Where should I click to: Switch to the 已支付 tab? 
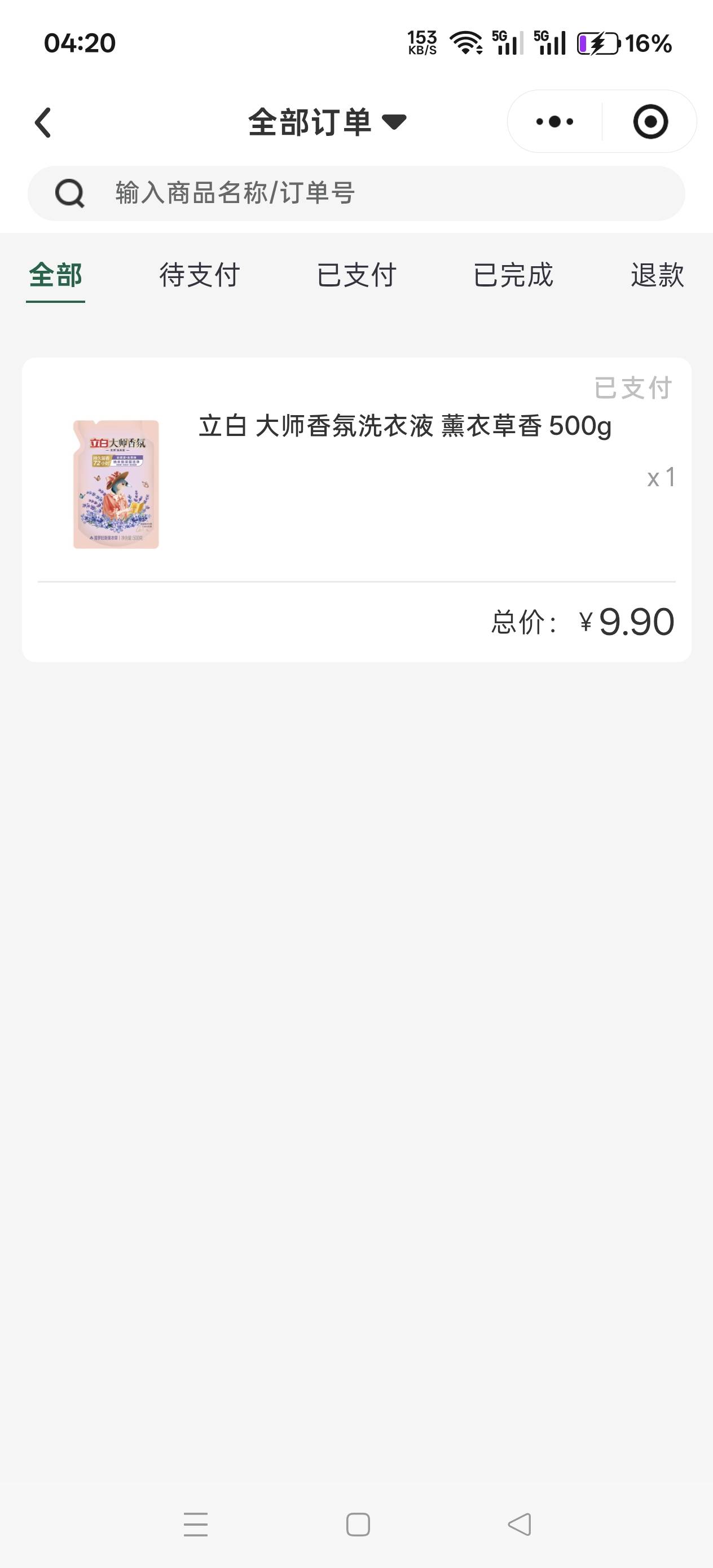[x=357, y=275]
